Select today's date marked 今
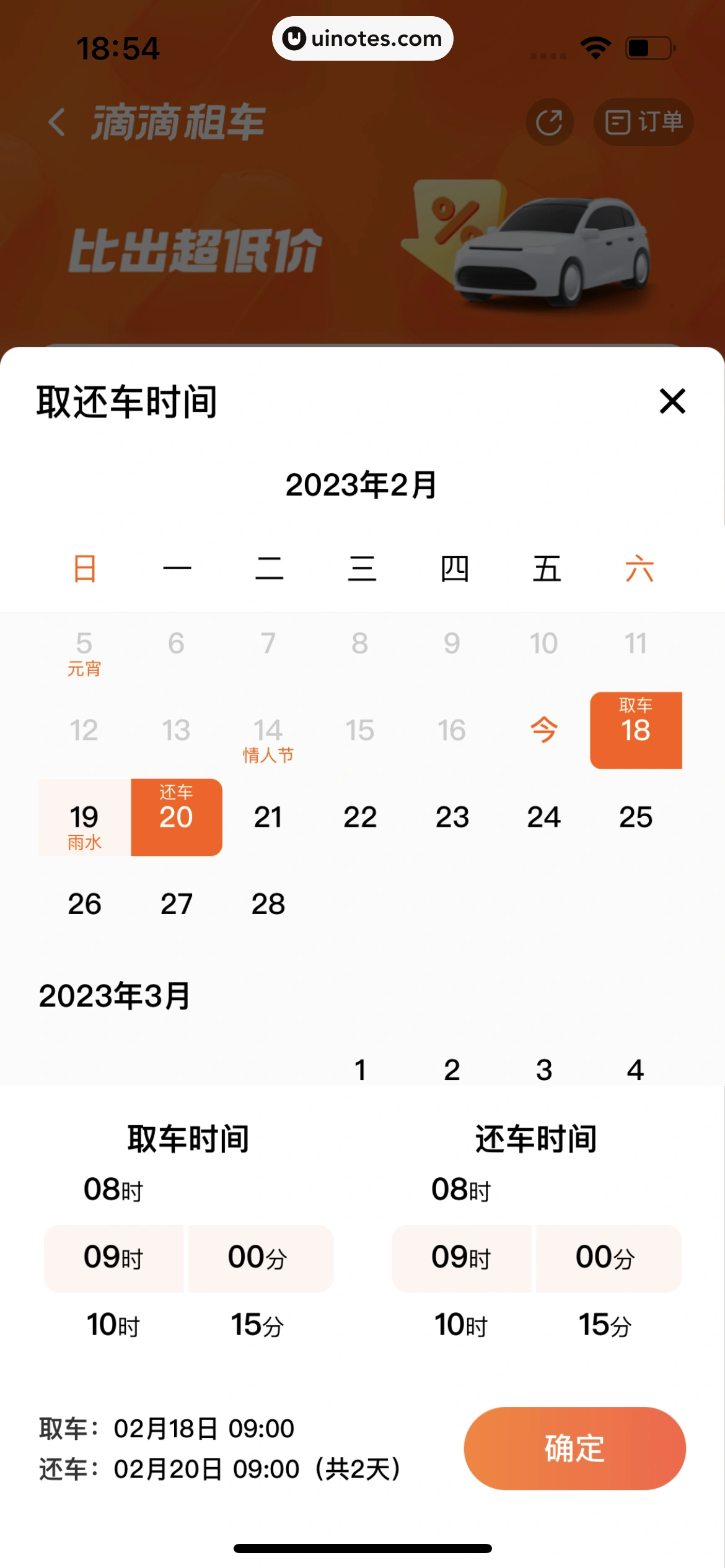725x1568 pixels. point(544,730)
